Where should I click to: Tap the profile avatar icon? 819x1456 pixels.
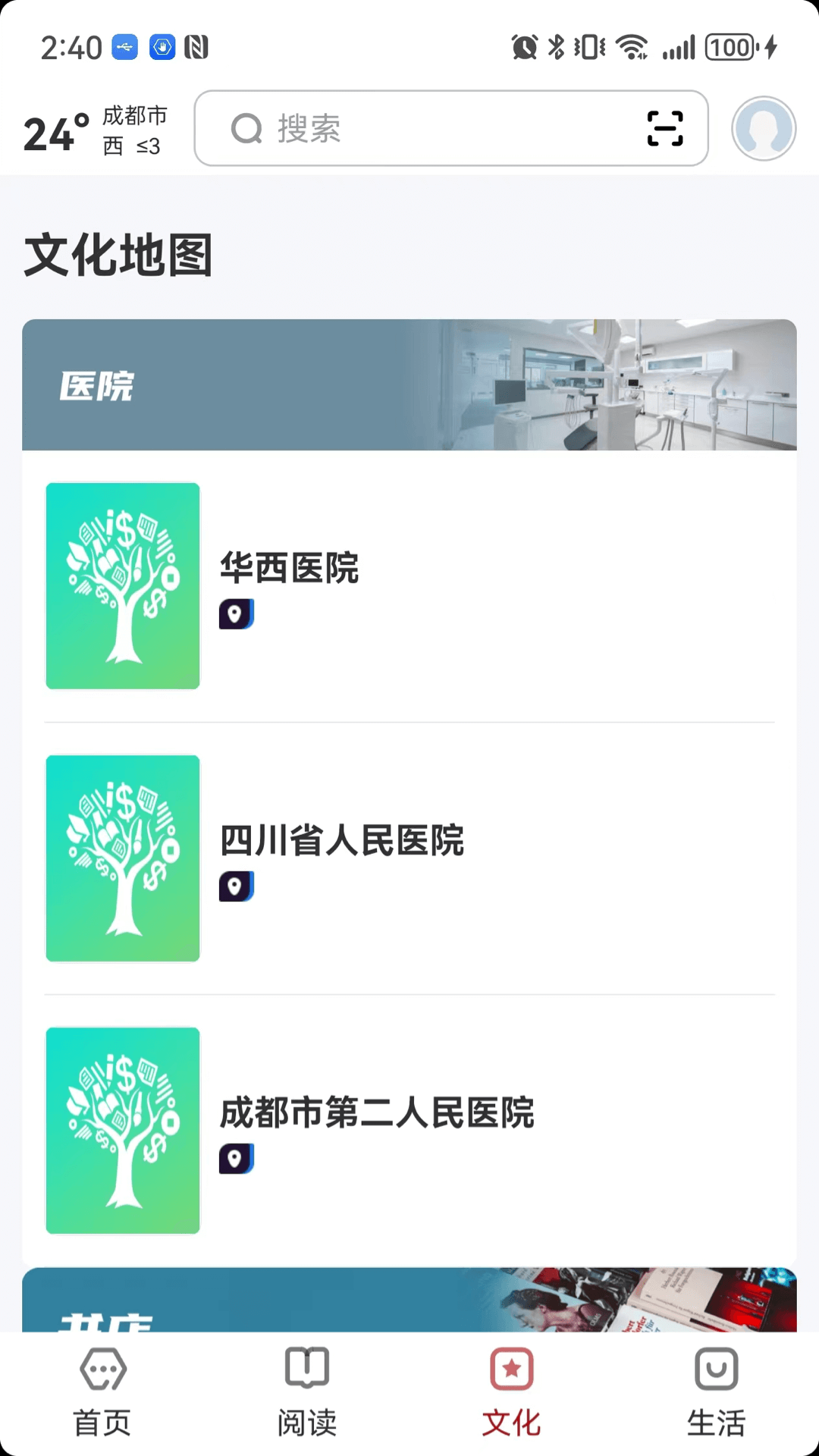pos(764,129)
